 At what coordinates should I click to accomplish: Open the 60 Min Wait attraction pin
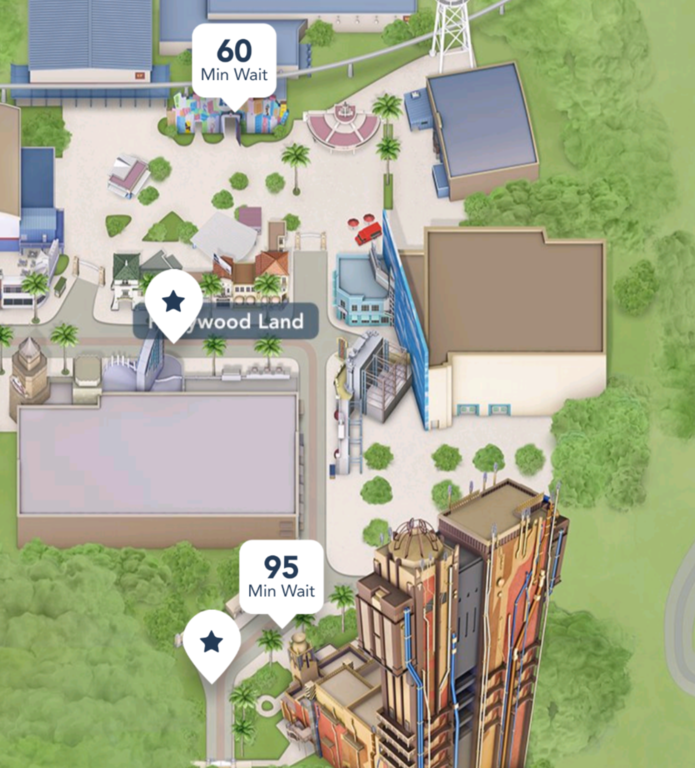(x=234, y=60)
